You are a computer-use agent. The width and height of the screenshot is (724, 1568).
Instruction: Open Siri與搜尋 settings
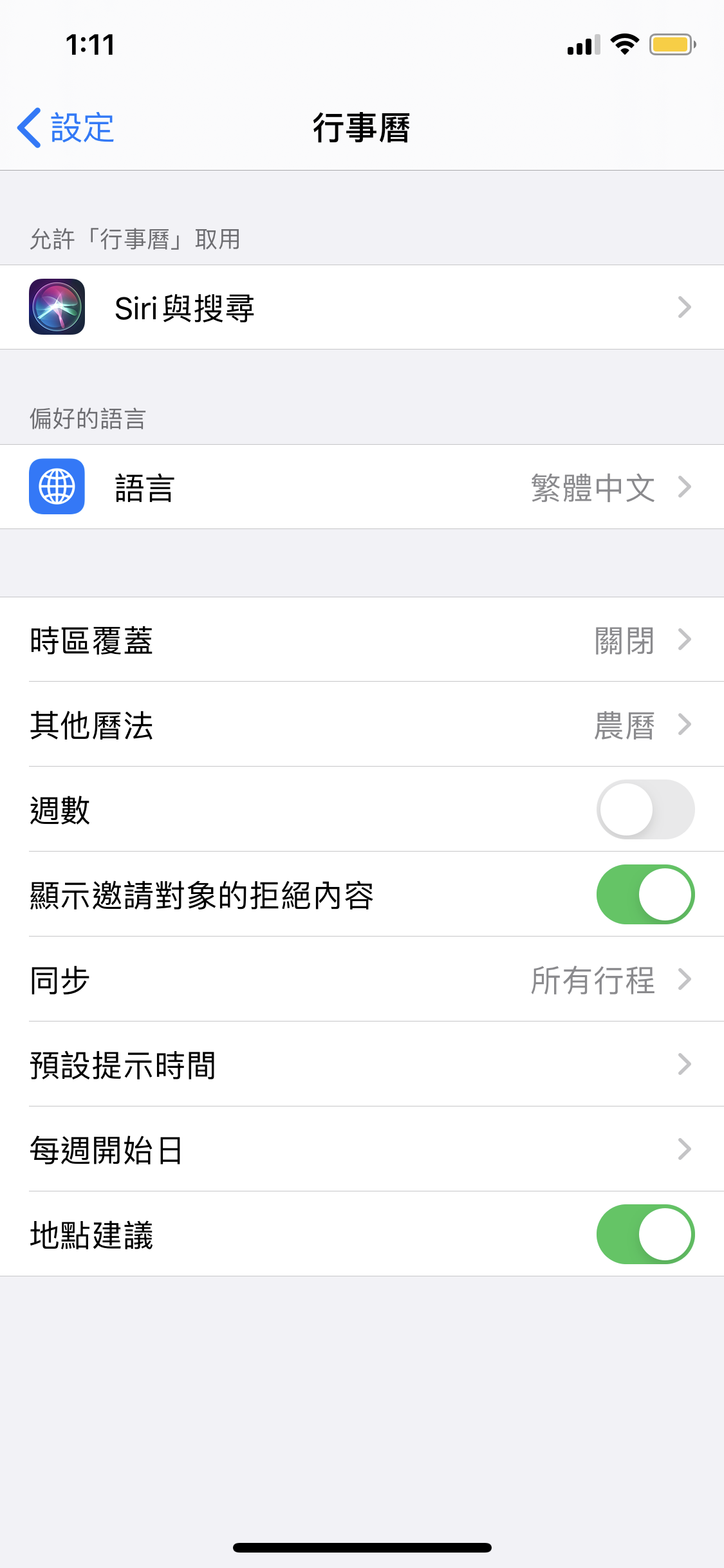click(x=362, y=307)
